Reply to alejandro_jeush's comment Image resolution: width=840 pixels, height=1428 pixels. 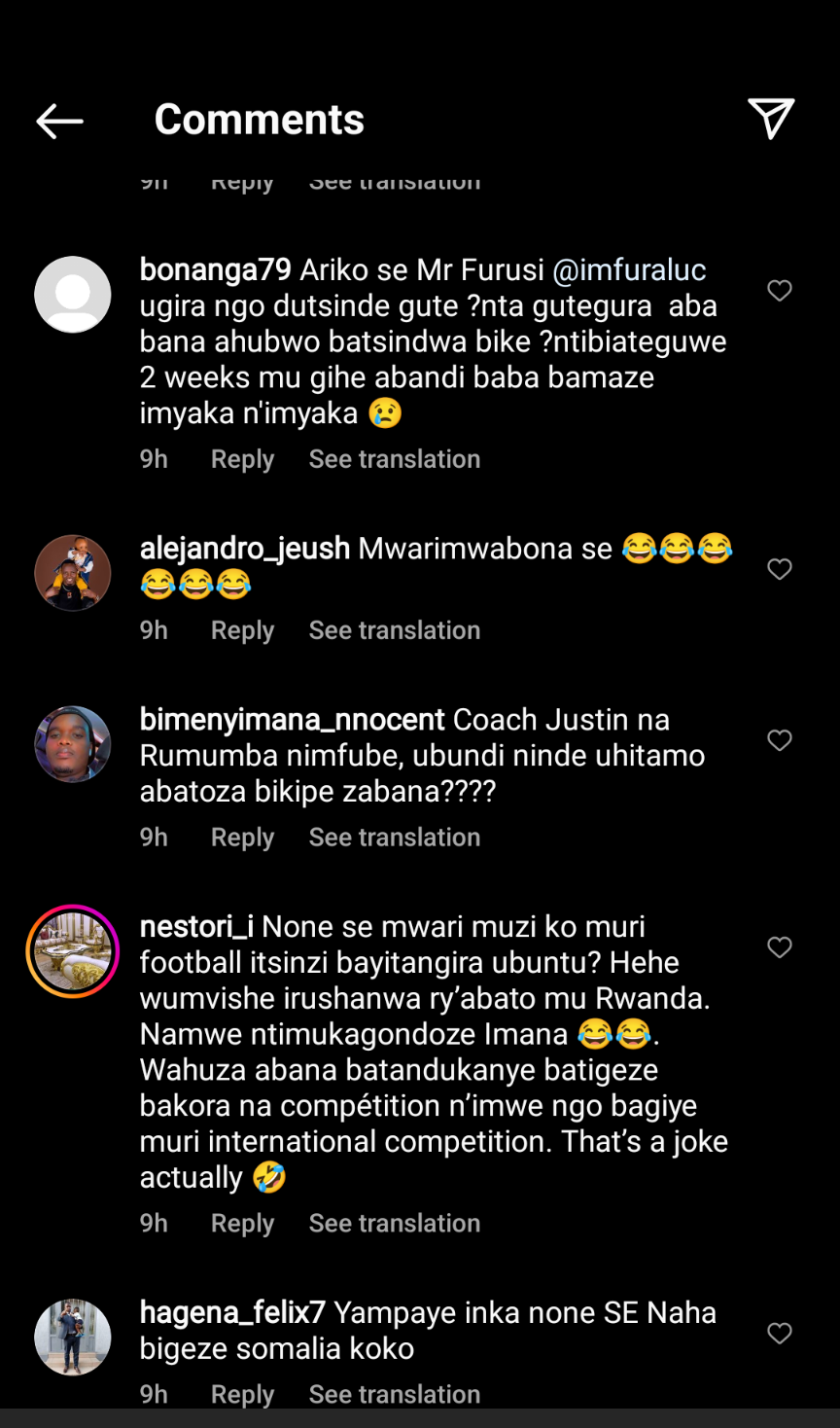point(242,630)
